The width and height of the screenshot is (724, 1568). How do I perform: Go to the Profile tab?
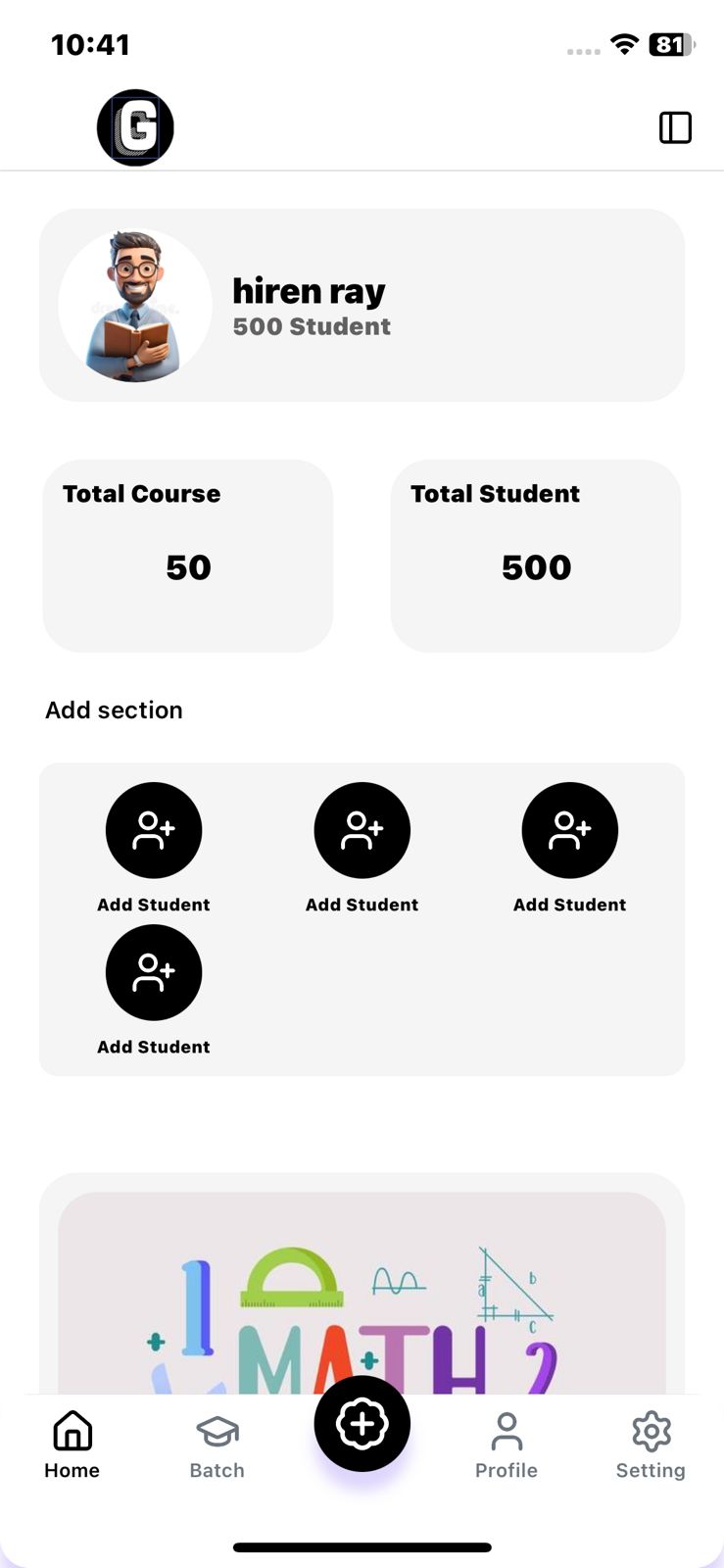507,1445
